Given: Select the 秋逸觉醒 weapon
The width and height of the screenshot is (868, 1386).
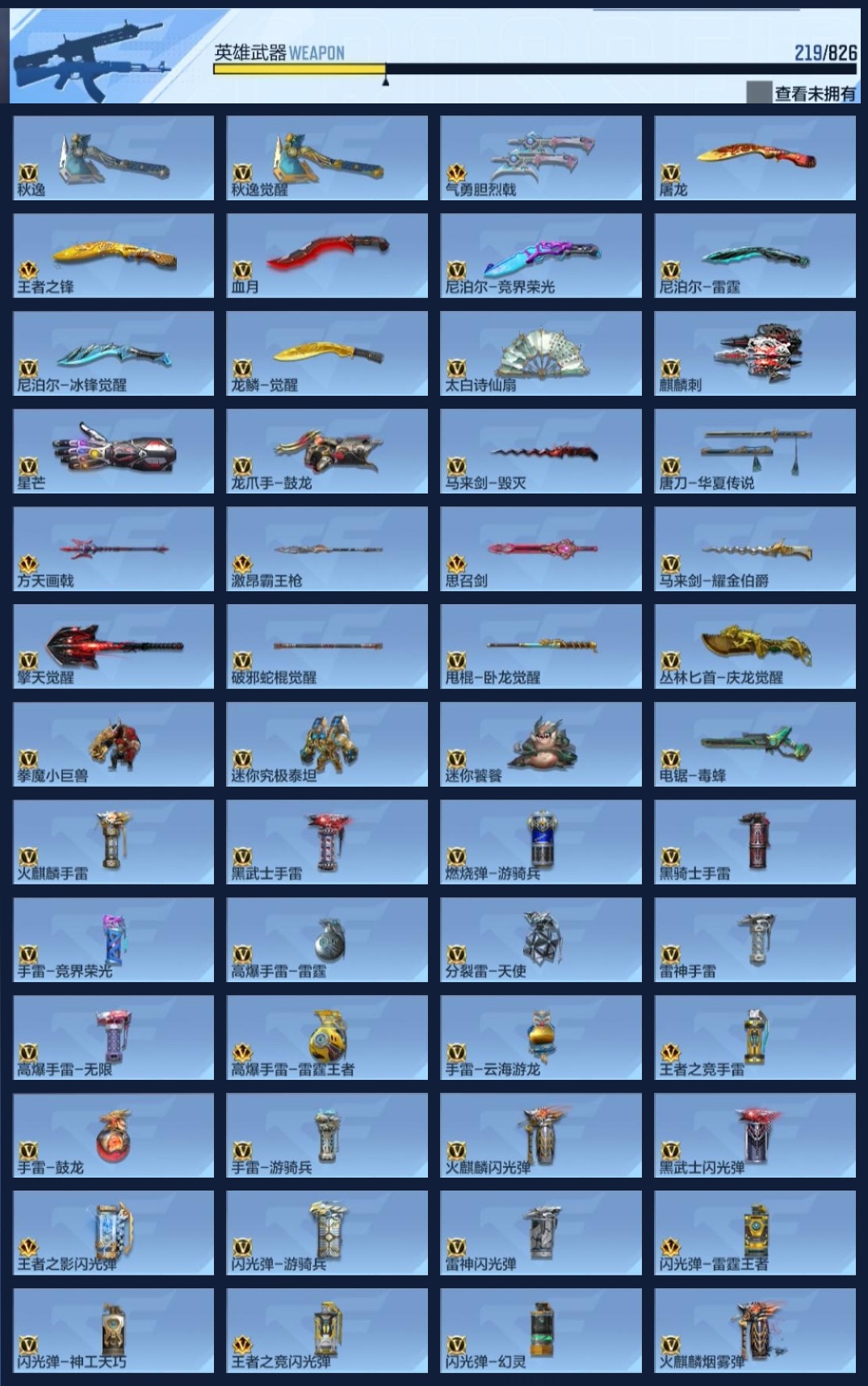Looking at the screenshot, I should (327, 157).
